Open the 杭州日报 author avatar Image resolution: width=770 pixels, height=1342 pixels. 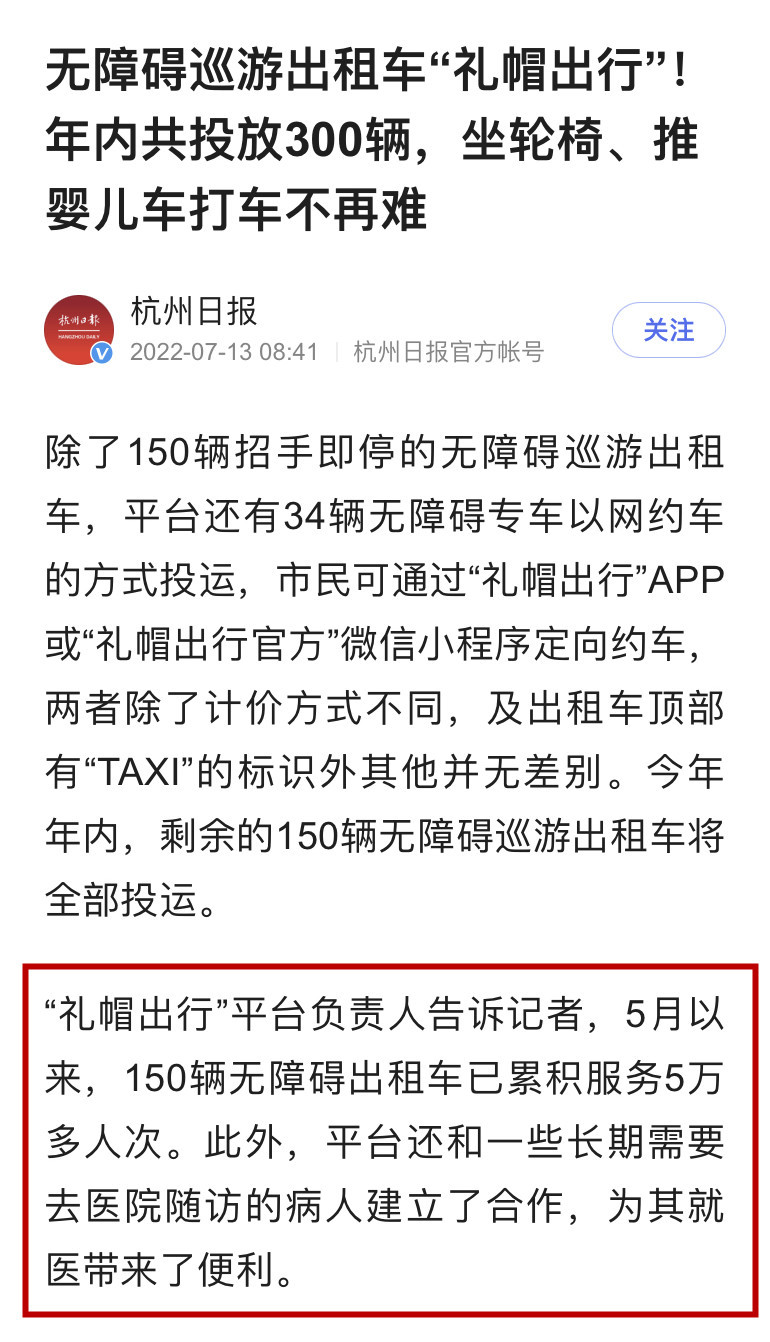click(78, 330)
